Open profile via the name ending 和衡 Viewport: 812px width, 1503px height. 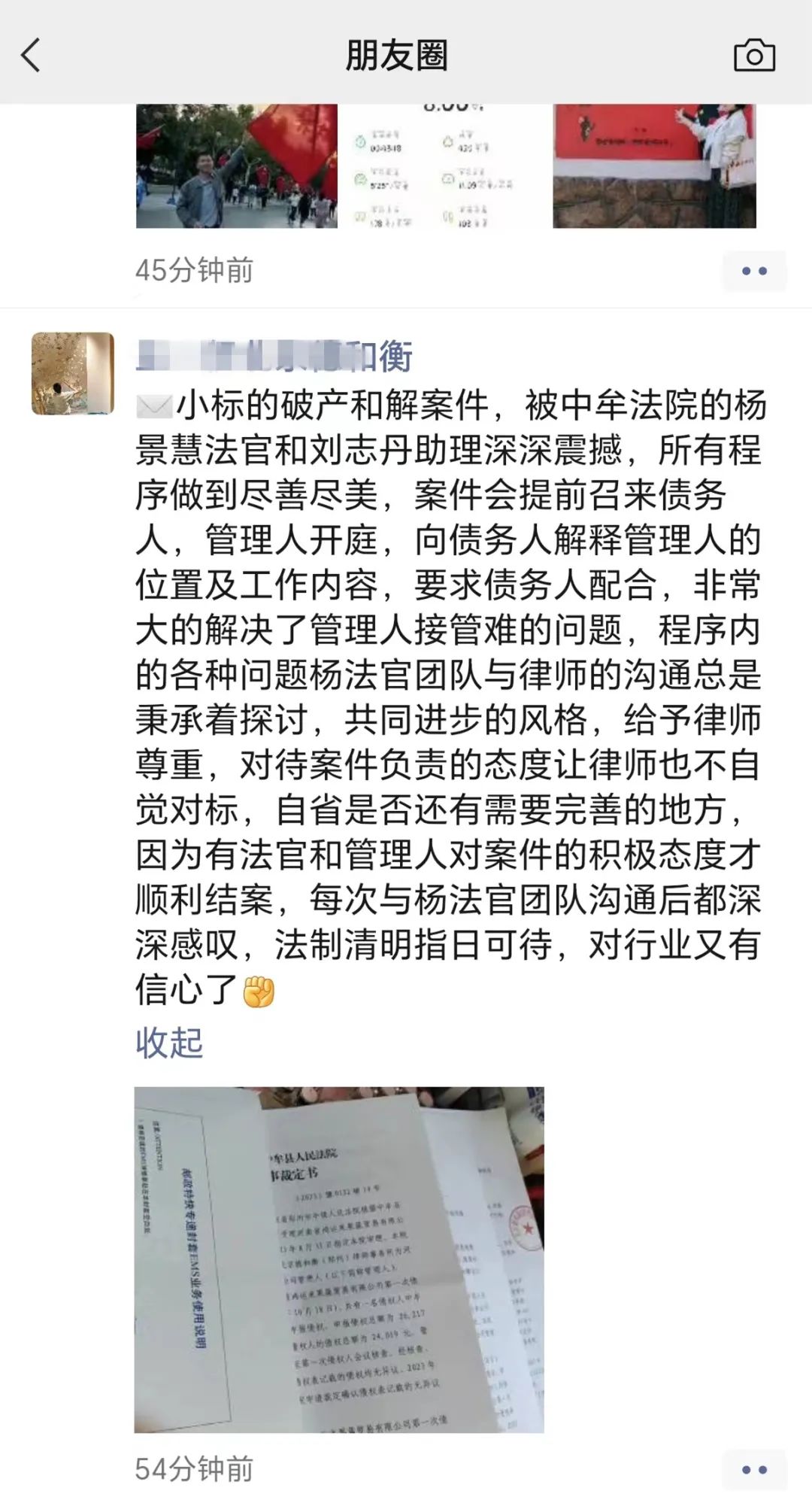click(x=274, y=356)
